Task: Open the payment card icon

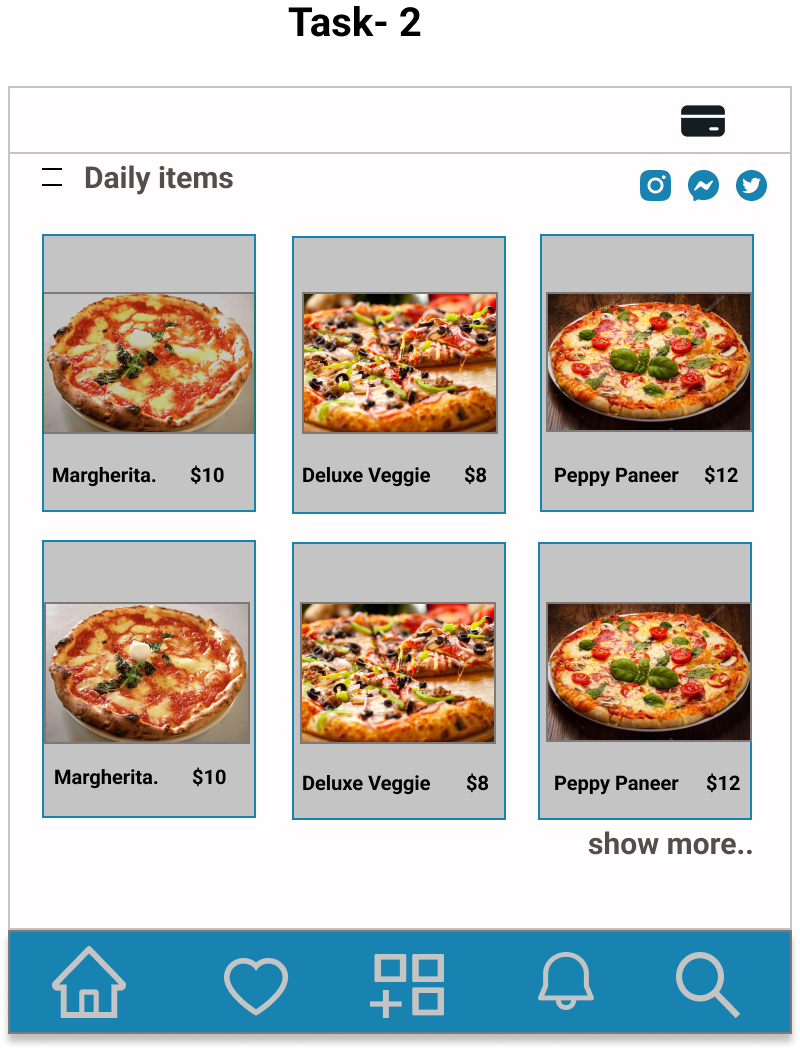Action: point(702,121)
